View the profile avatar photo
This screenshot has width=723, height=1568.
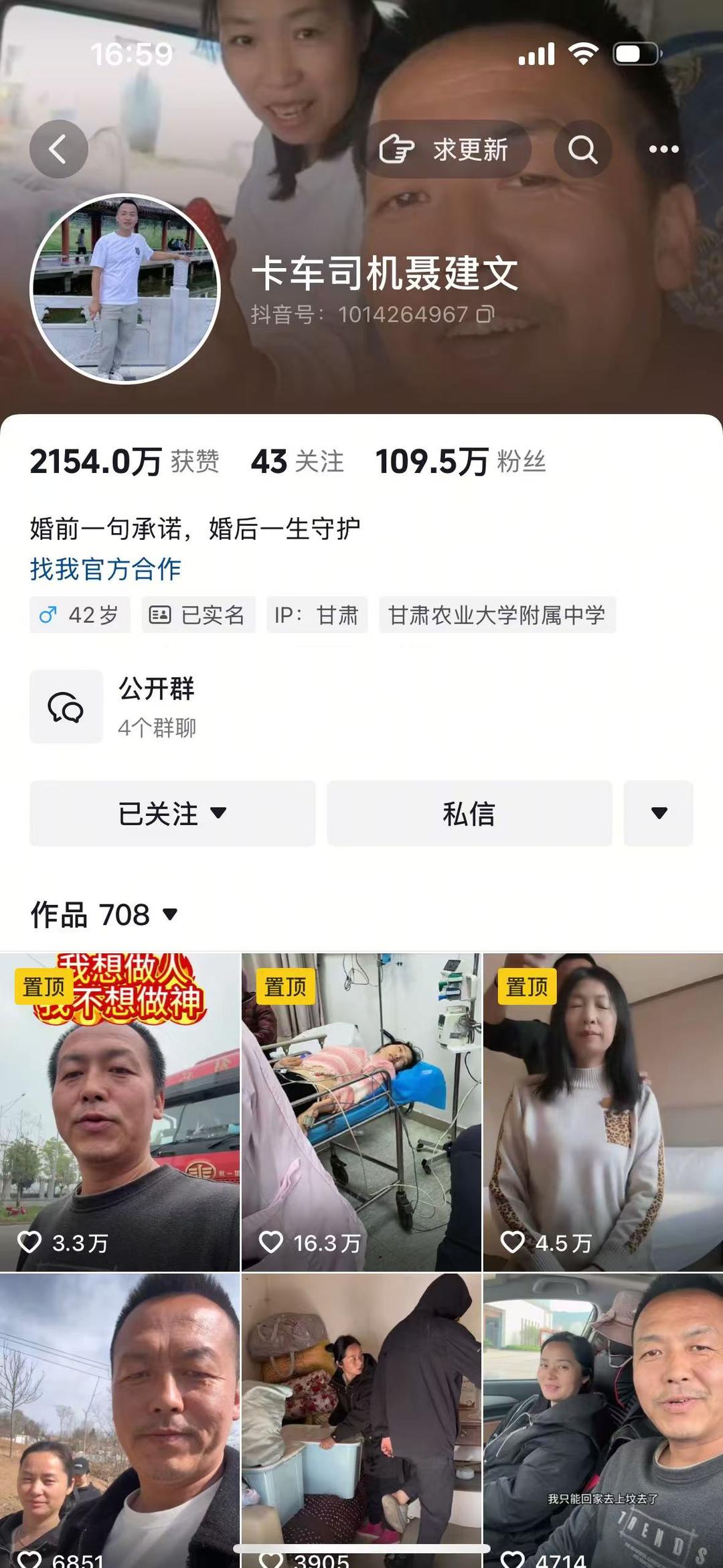coord(125,289)
